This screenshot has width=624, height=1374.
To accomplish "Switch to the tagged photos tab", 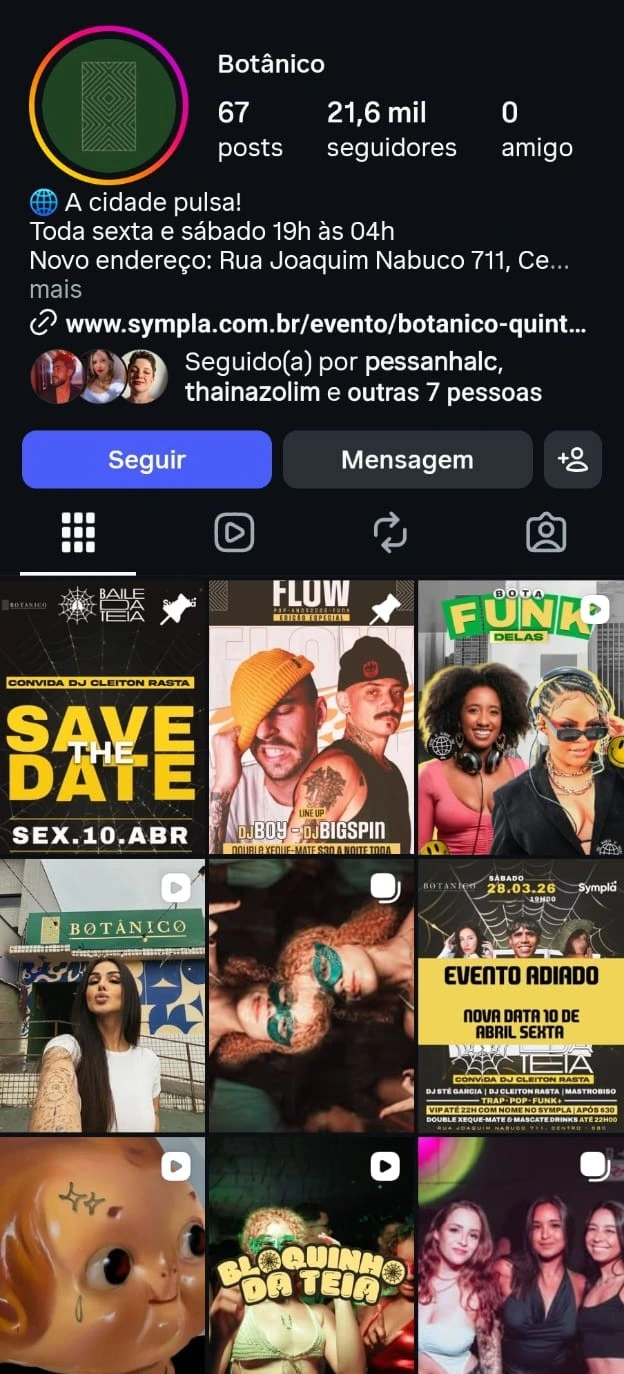I will coord(546,533).
